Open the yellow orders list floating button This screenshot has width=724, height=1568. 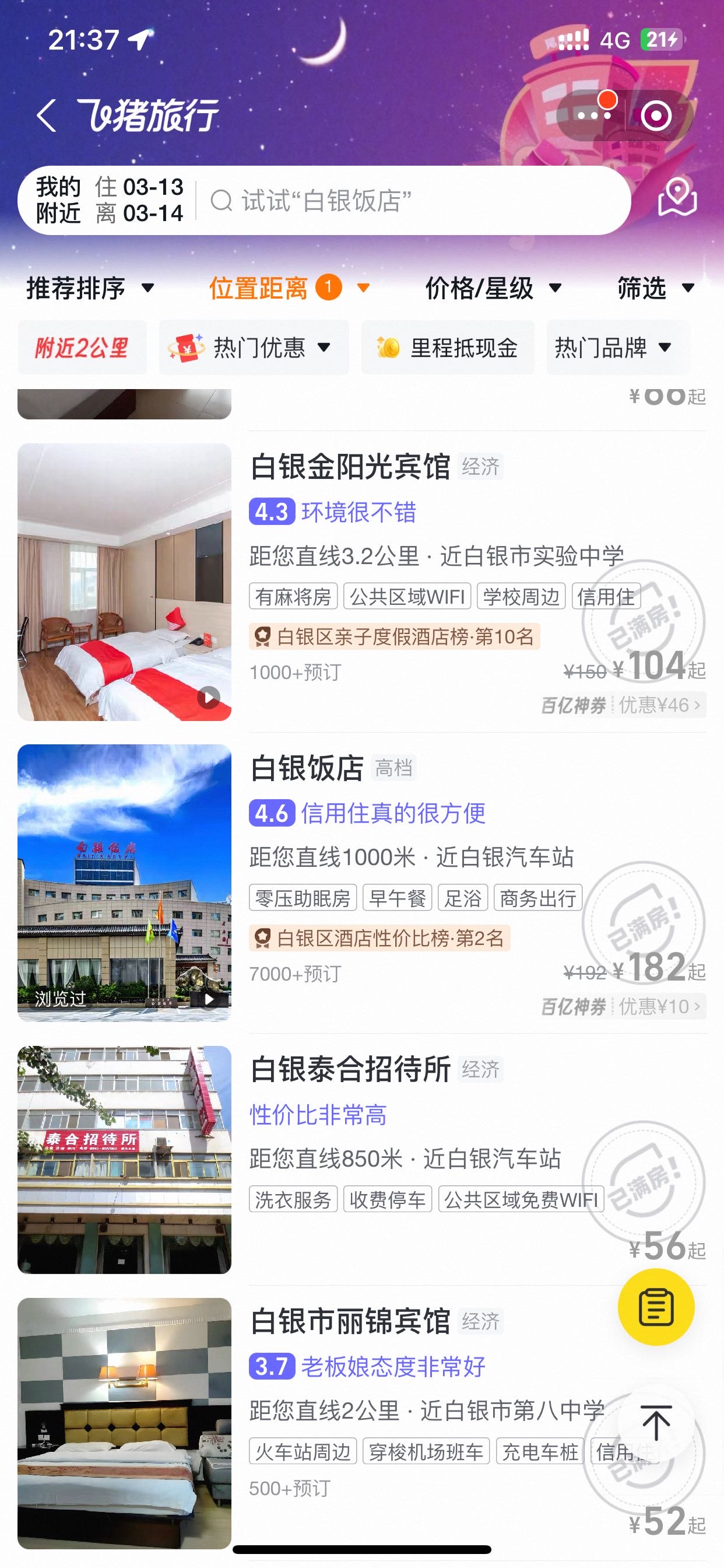pyautogui.click(x=656, y=1307)
